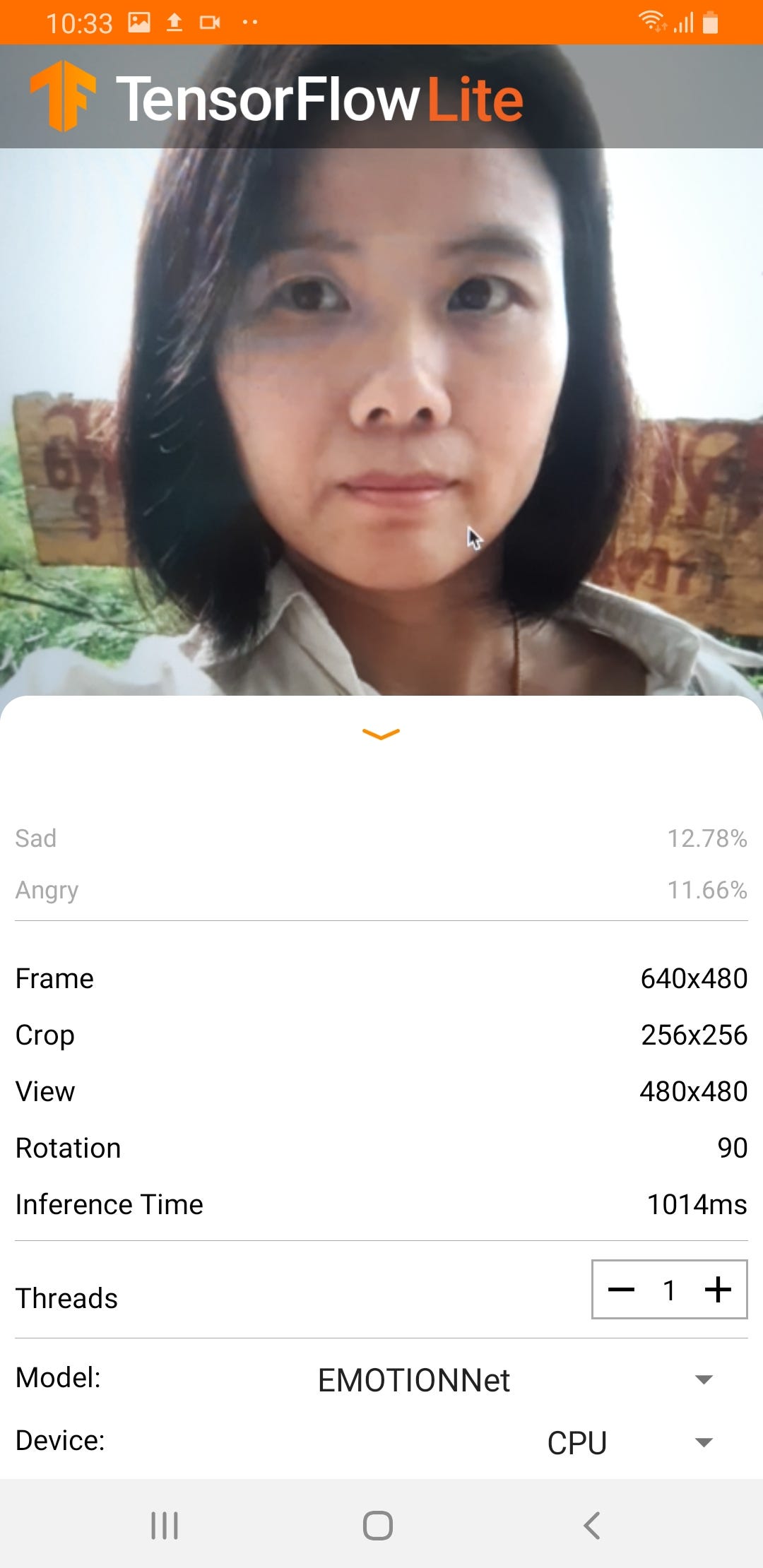
Task: Collapse the bottom sheet with the orange chevron
Action: point(381,735)
